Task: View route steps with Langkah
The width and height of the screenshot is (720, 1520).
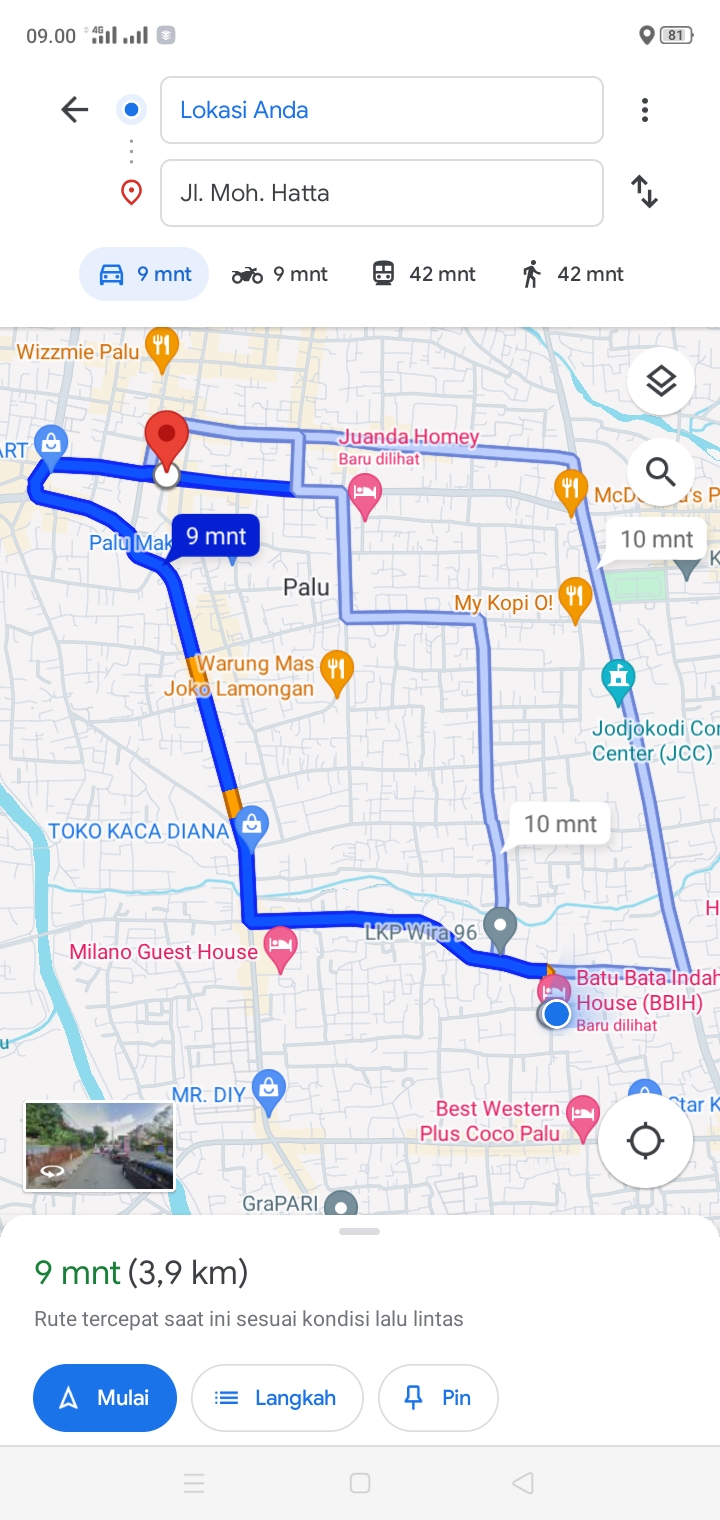Action: coord(277,1398)
